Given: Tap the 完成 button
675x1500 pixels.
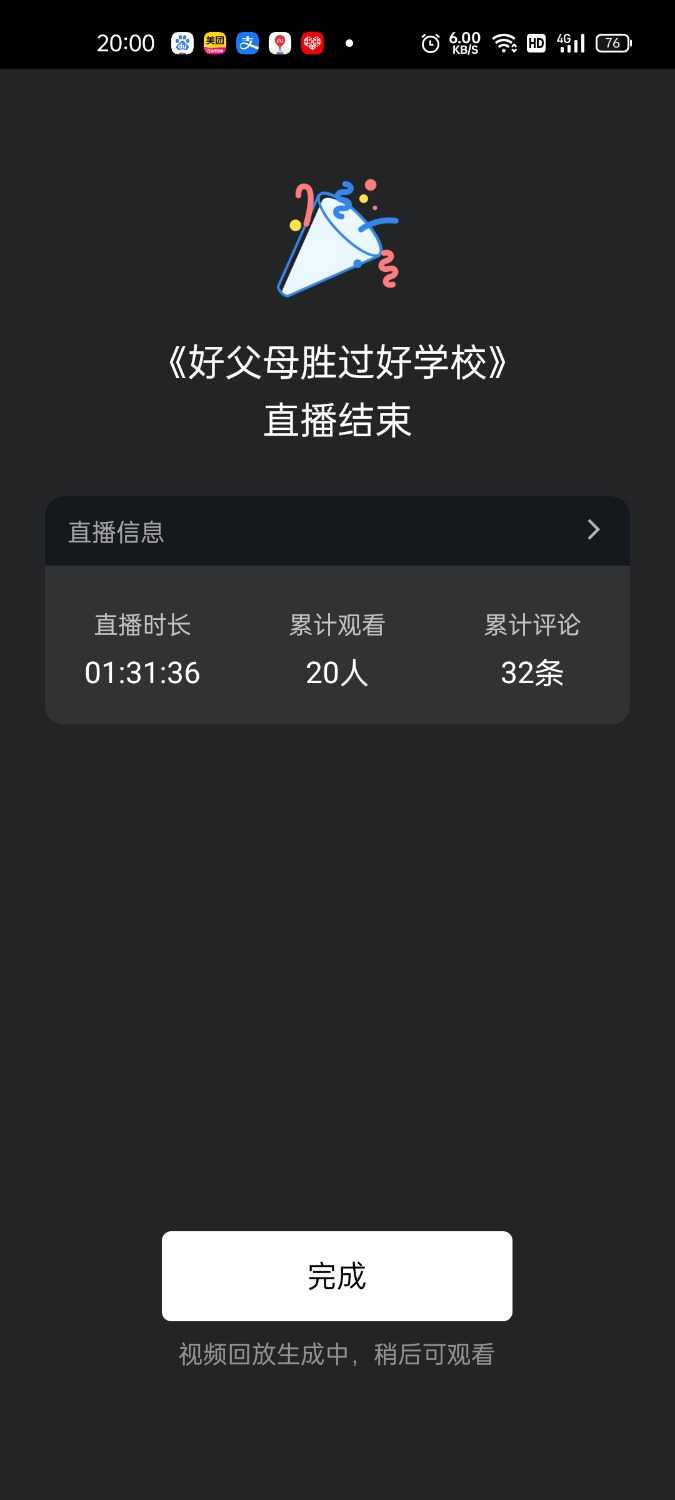Looking at the screenshot, I should pyautogui.click(x=337, y=1276).
